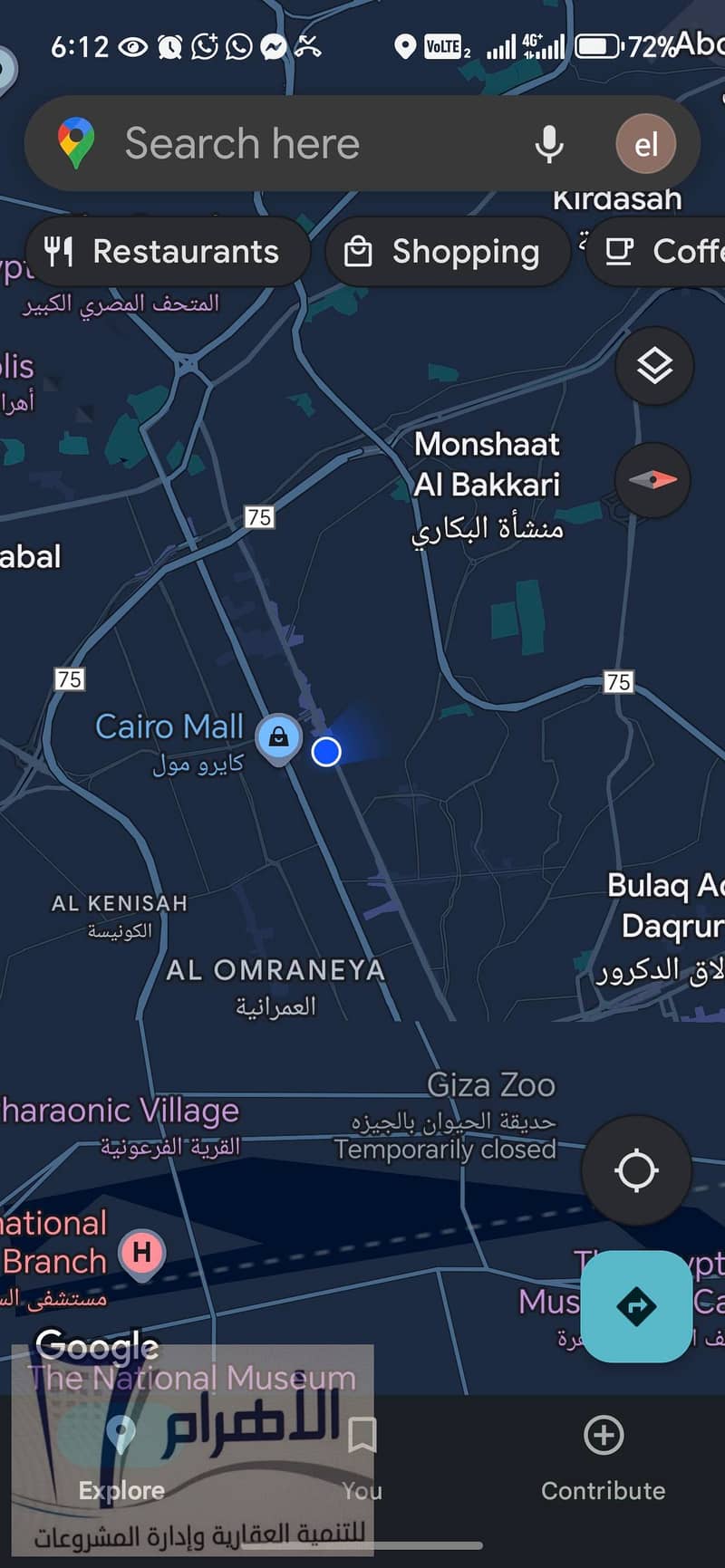
Task: Open the account profile avatar
Action: point(645,144)
